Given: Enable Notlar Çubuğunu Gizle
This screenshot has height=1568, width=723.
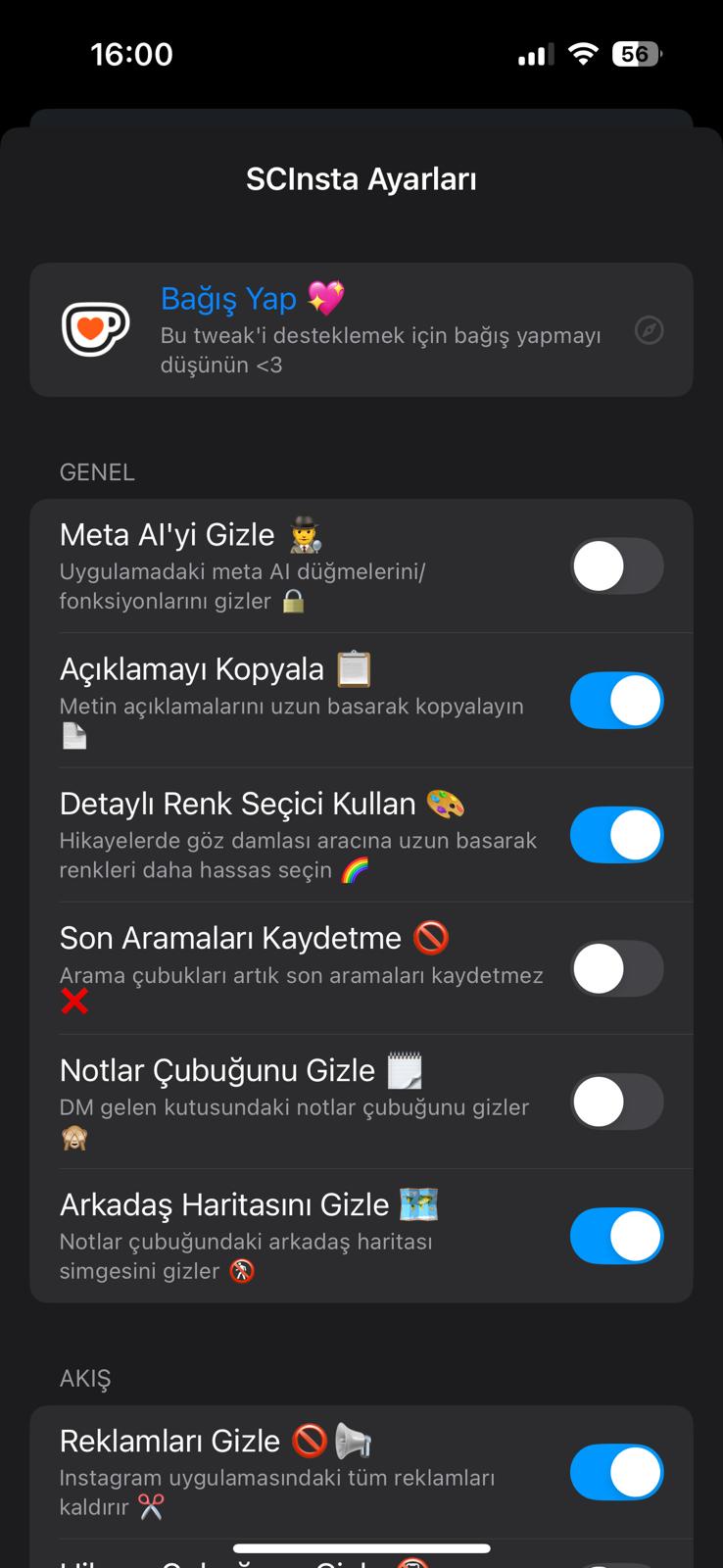Looking at the screenshot, I should pos(616,1102).
